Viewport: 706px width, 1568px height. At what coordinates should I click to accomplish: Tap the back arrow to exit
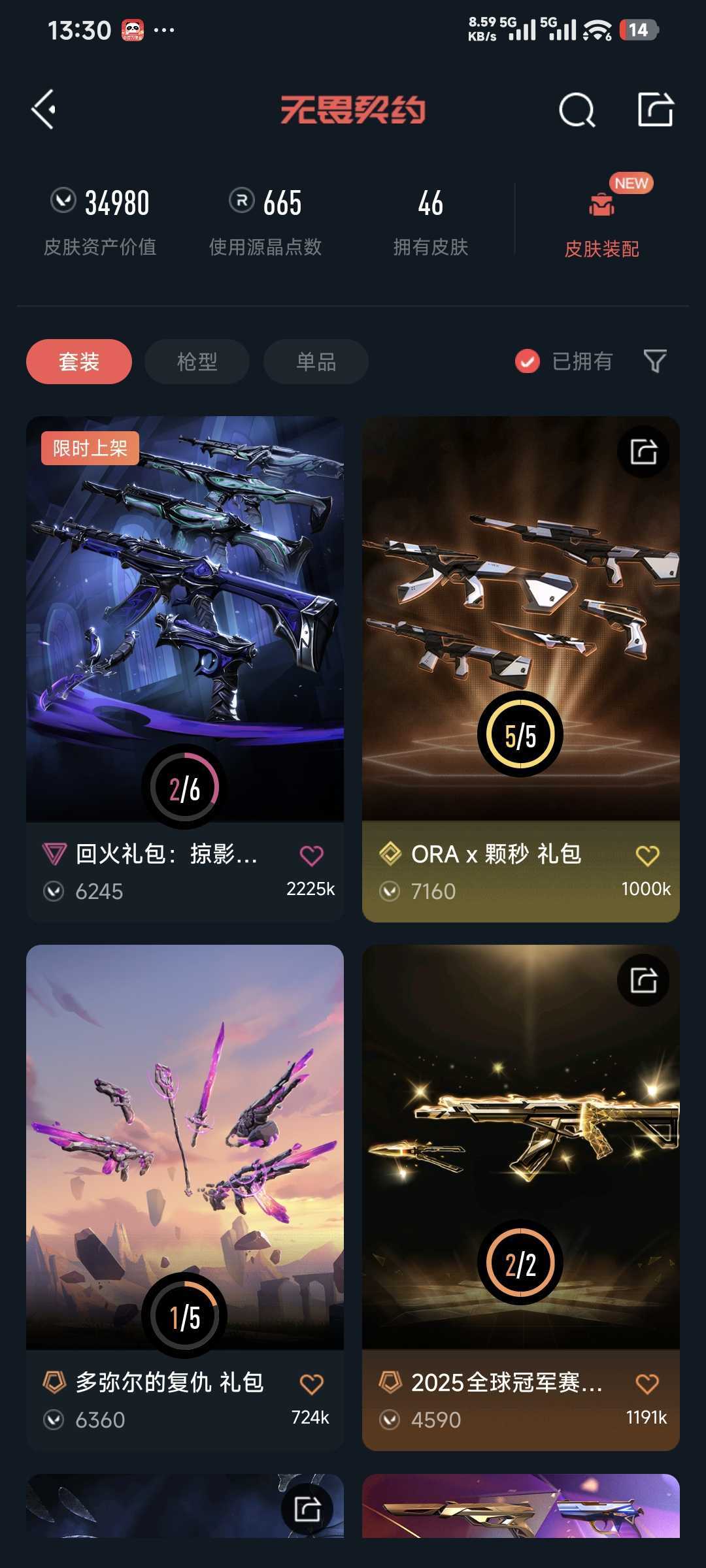[43, 109]
